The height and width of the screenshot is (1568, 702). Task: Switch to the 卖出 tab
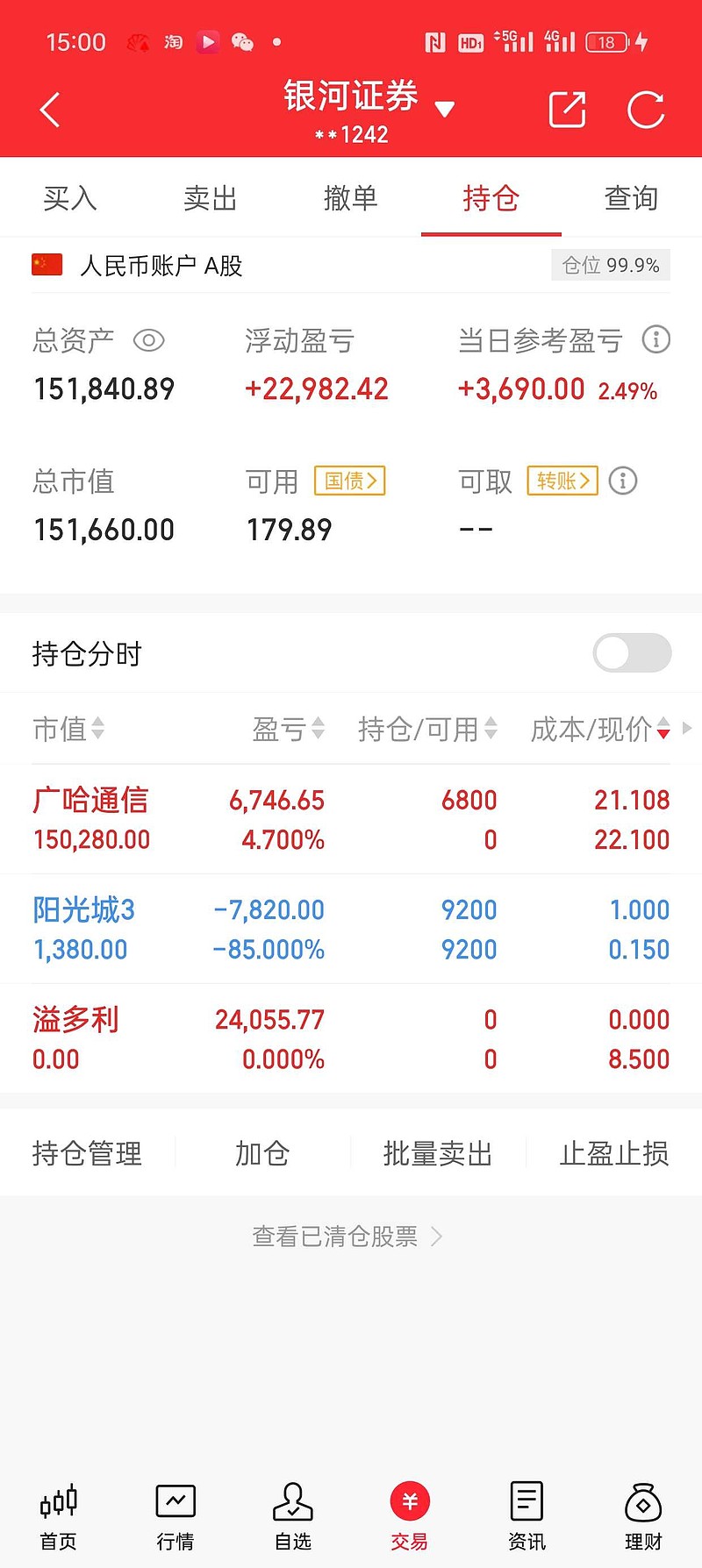pyautogui.click(x=211, y=198)
